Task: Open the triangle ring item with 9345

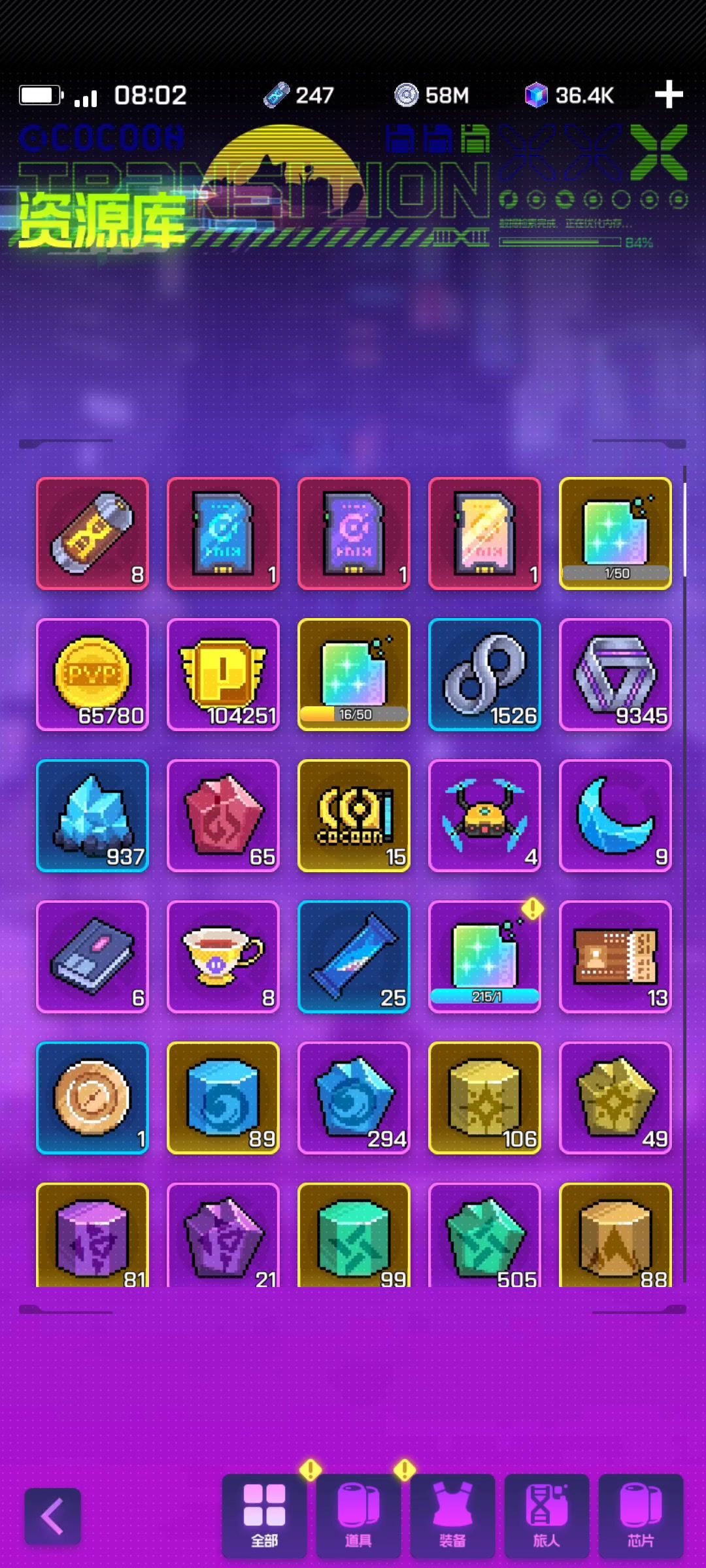Action: click(x=615, y=674)
